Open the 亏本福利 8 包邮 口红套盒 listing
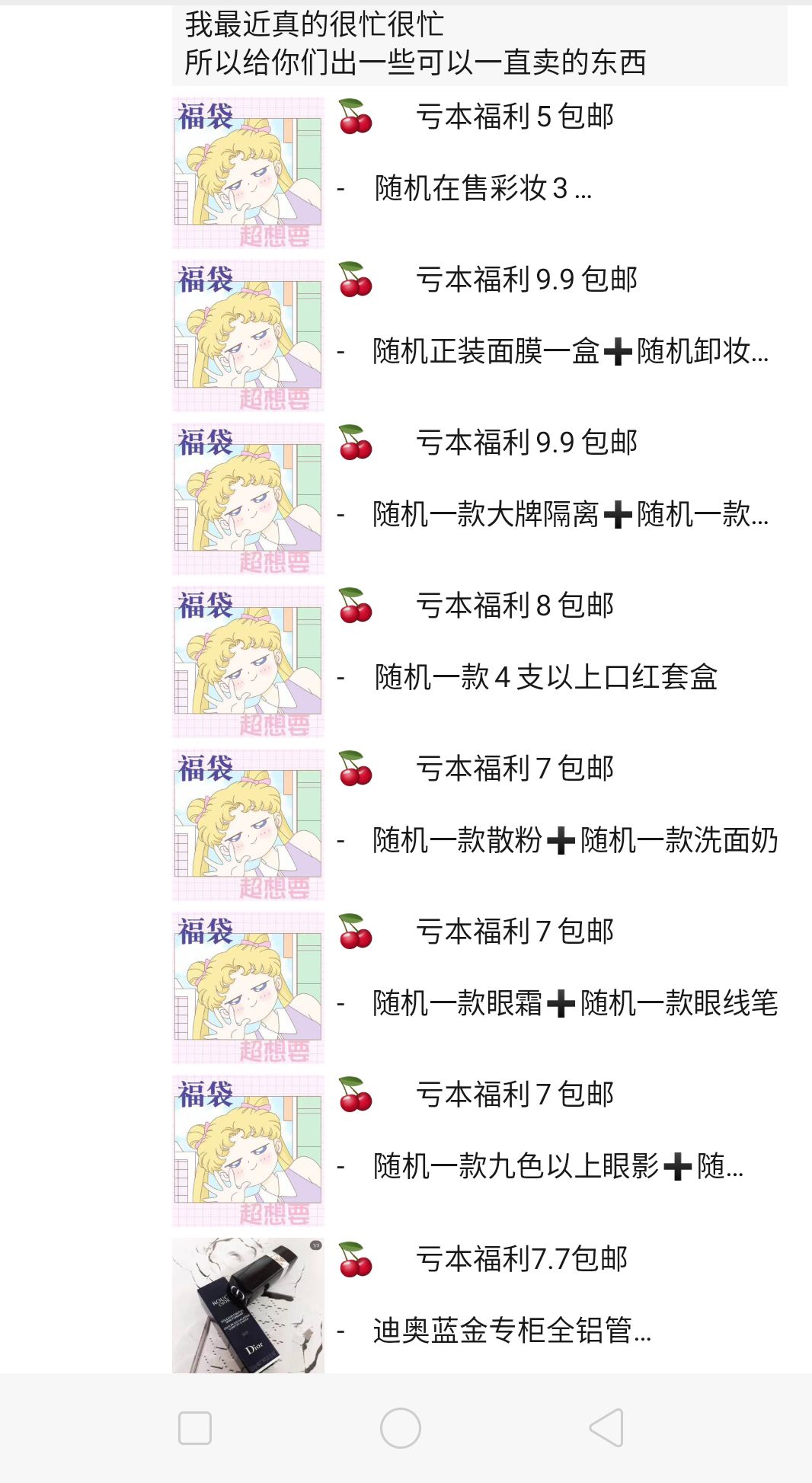Viewport: 812px width, 1483px height. [x=514, y=606]
